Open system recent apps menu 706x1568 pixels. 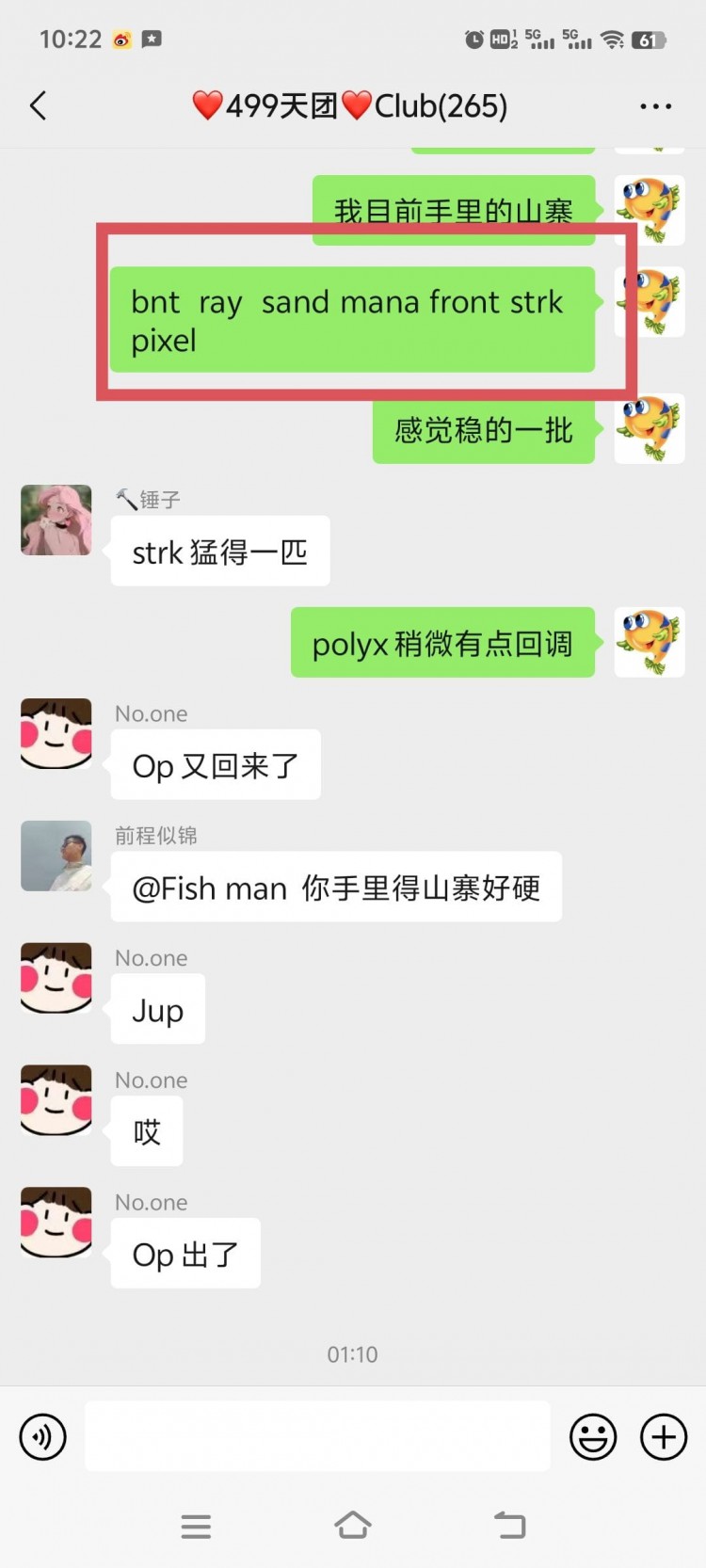(x=196, y=1526)
